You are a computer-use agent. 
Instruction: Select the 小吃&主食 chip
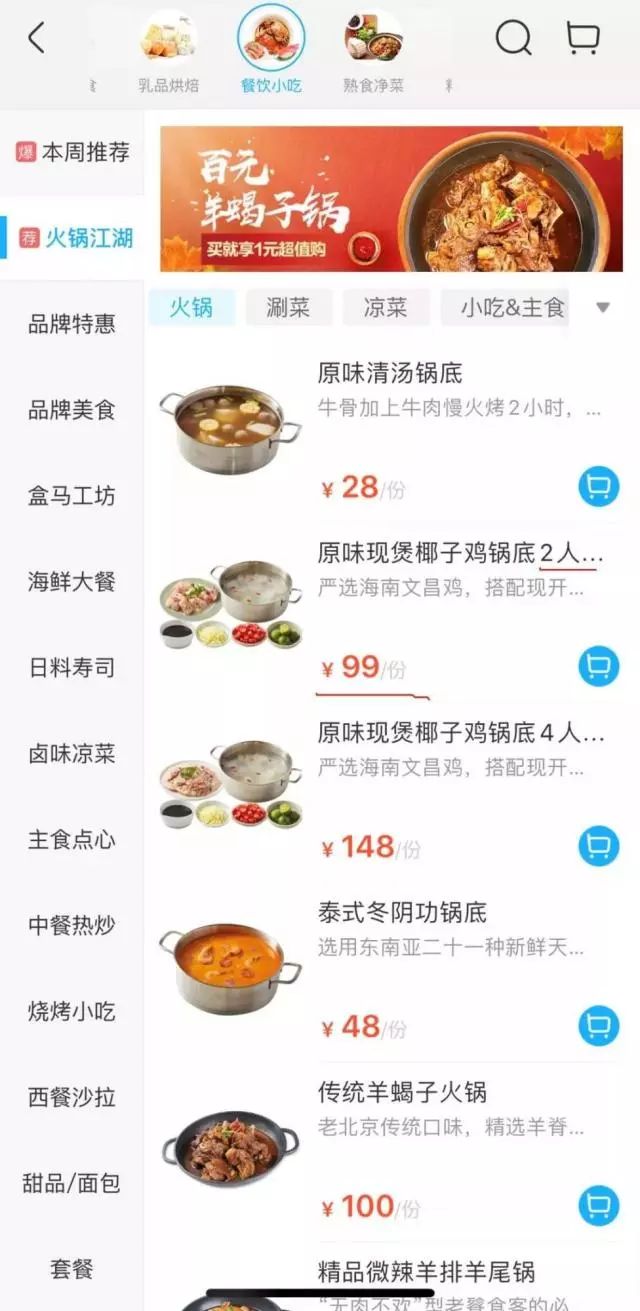(512, 307)
